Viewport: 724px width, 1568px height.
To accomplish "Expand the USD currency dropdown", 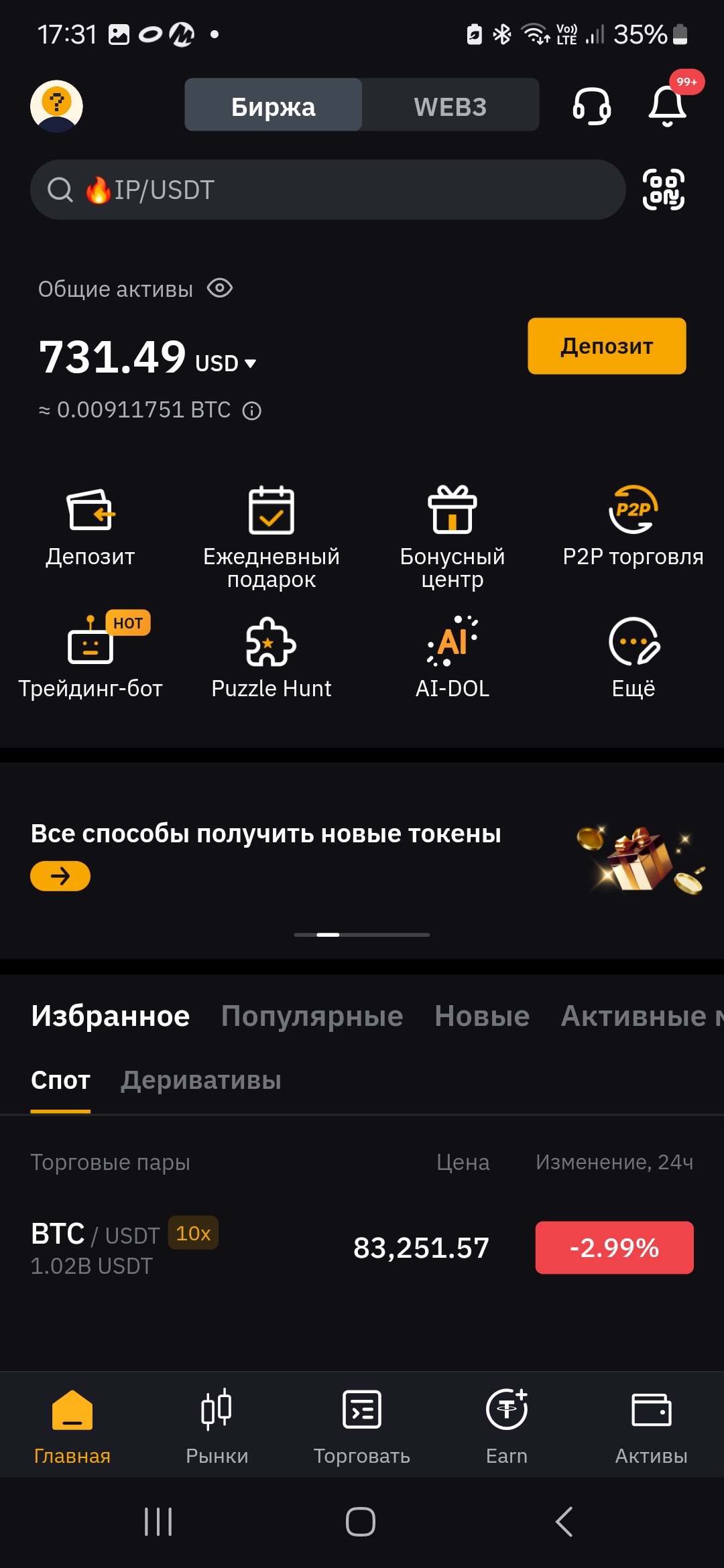I will pos(226,363).
